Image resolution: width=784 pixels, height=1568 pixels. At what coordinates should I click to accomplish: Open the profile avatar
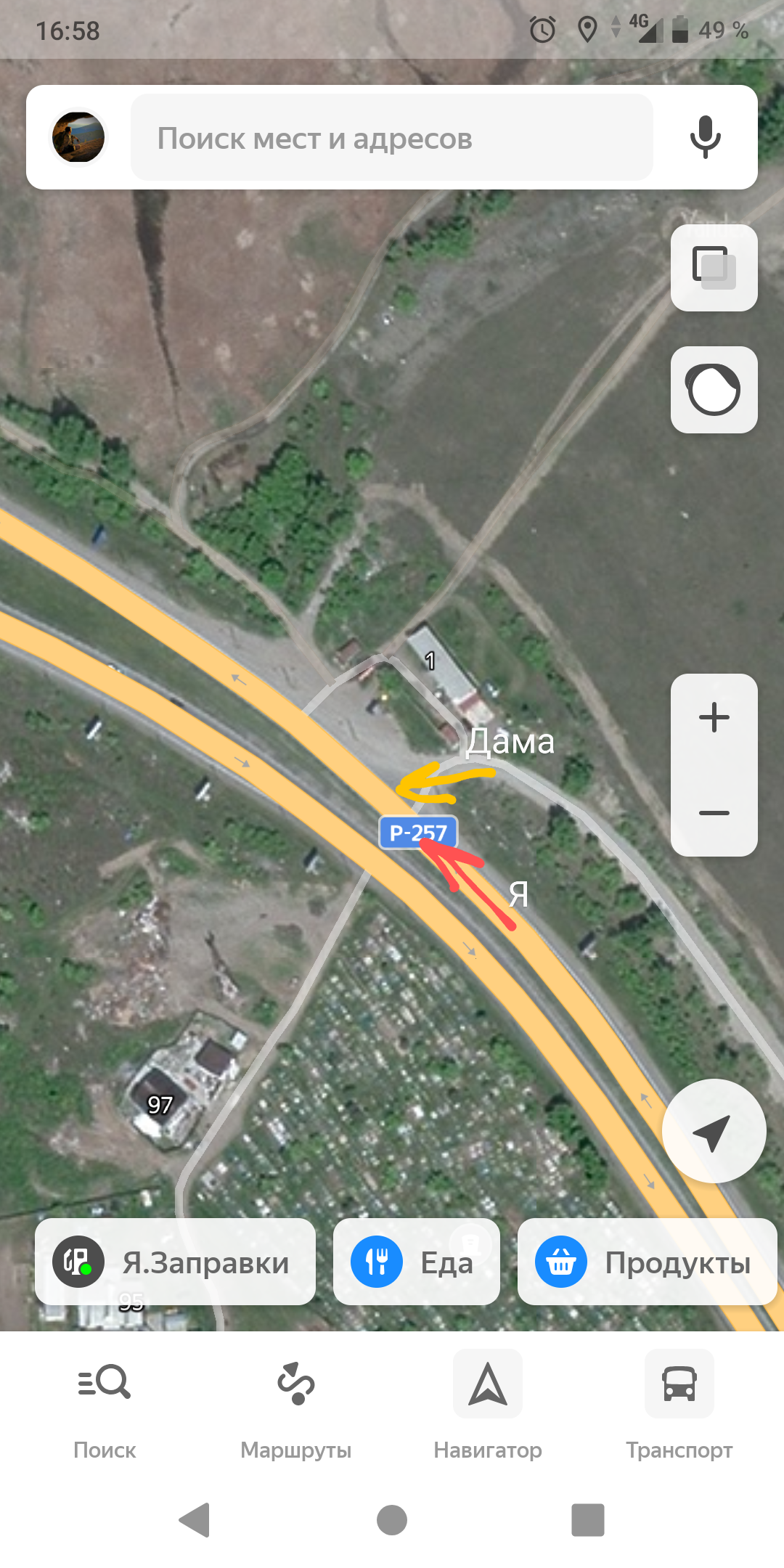pos(78,137)
